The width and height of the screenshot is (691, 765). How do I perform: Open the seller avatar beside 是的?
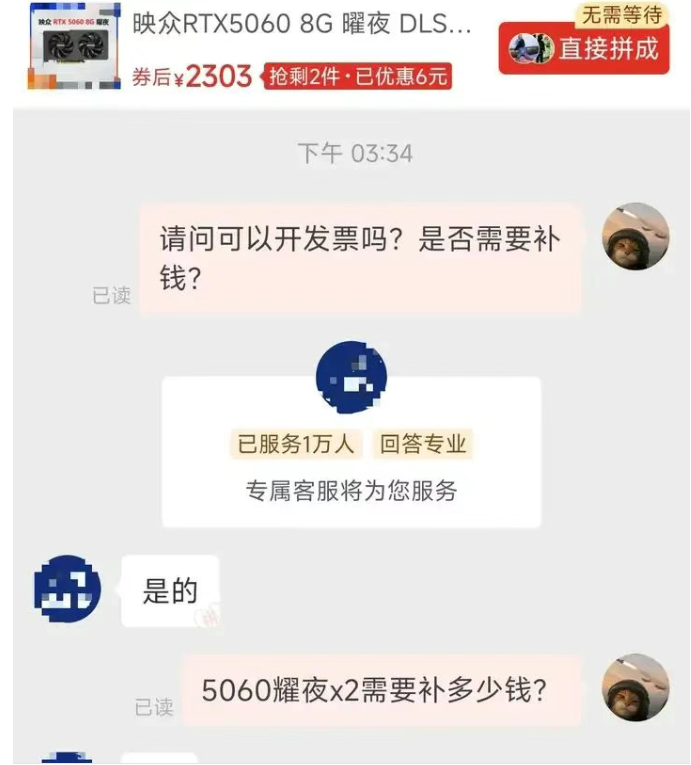67,589
